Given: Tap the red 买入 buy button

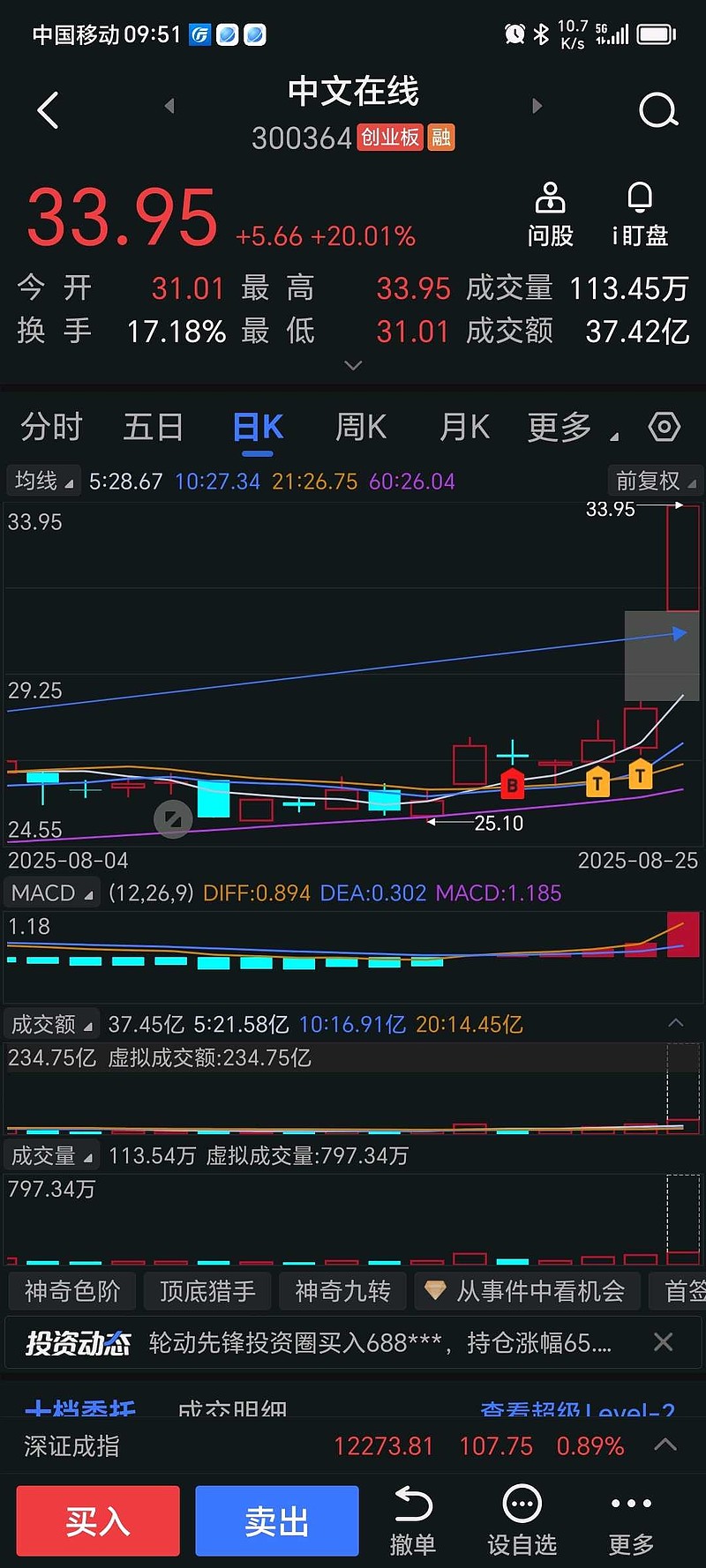Looking at the screenshot, I should click(x=98, y=1520).
